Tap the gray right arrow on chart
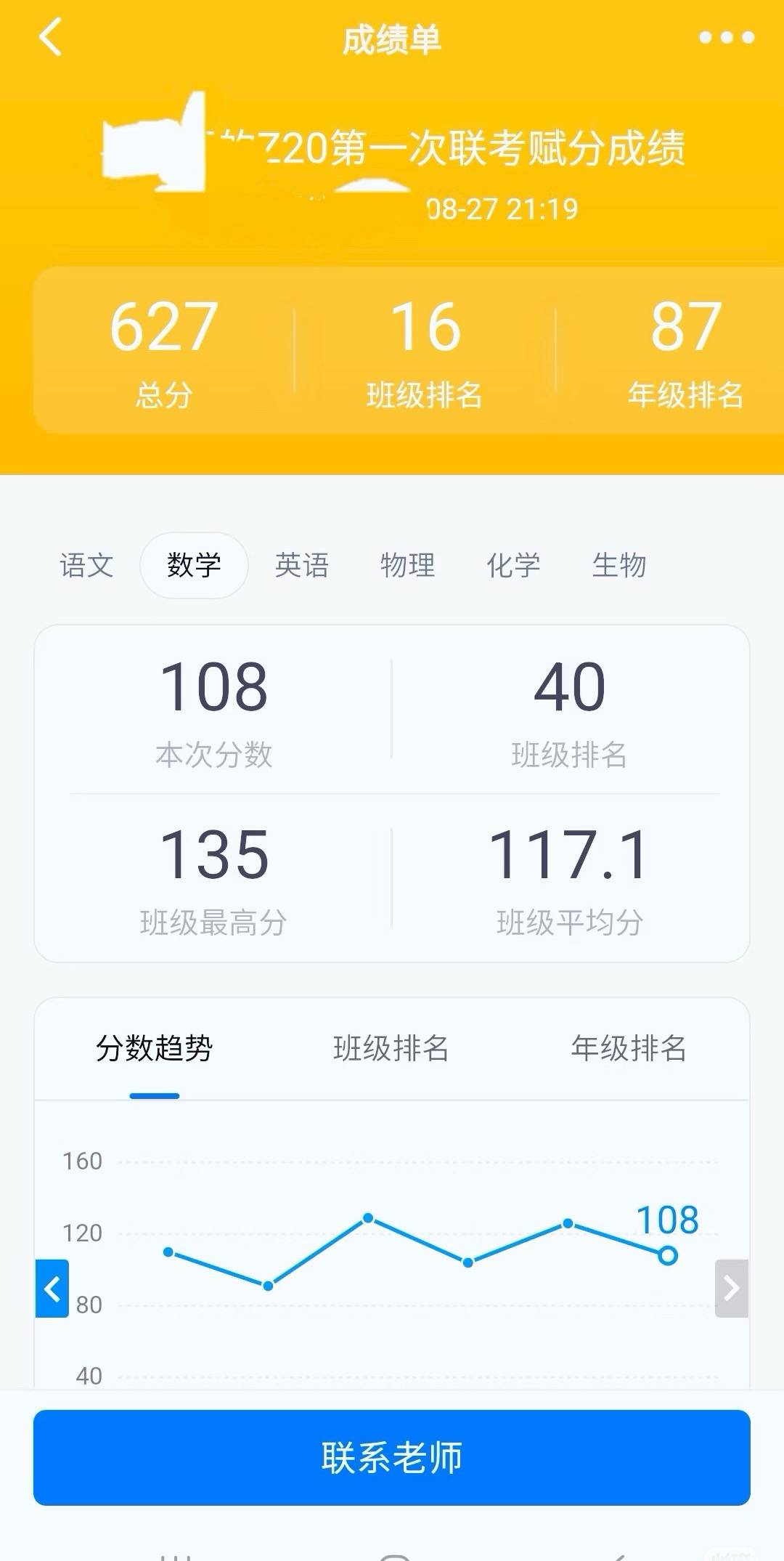Screen dimensions: 784x1561 (731, 1289)
